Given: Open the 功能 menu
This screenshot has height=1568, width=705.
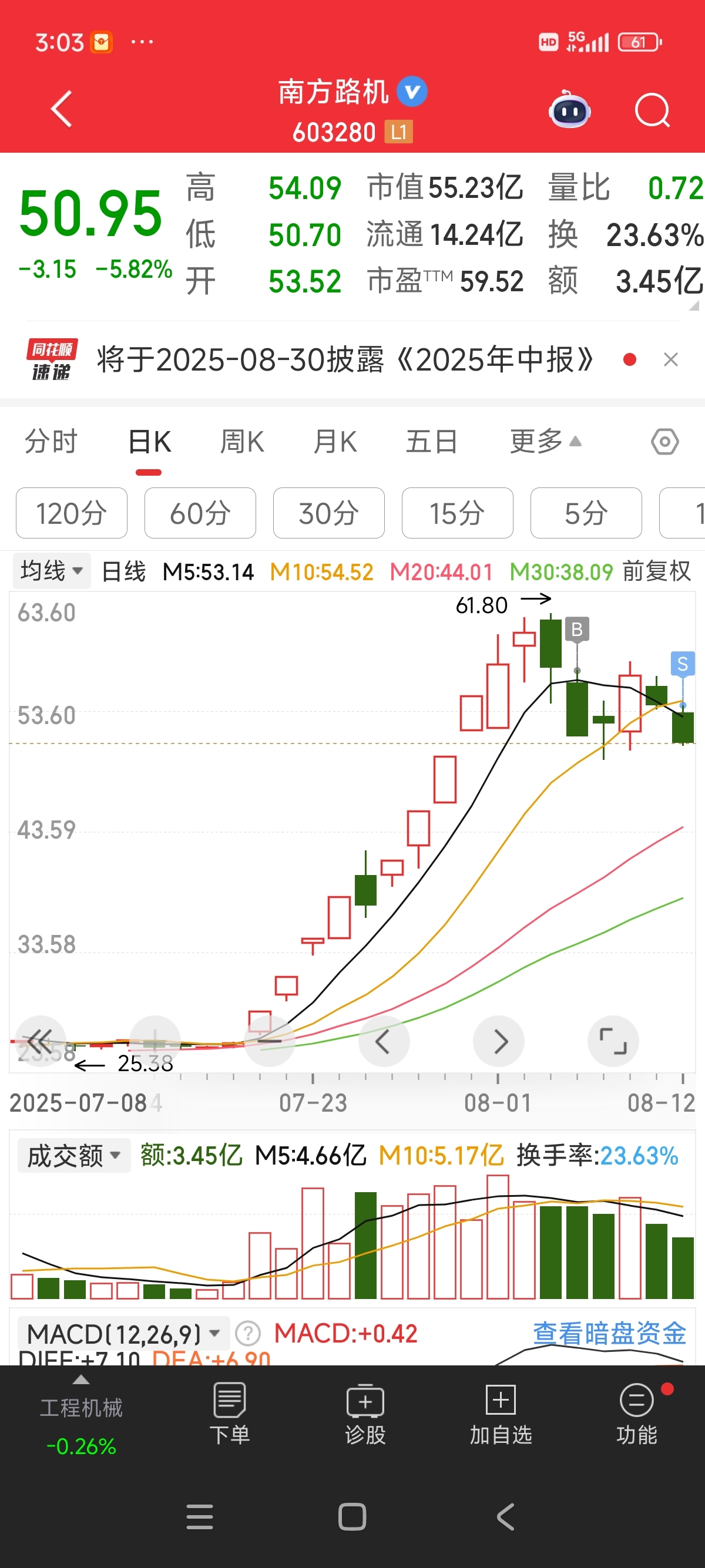Looking at the screenshot, I should click(x=637, y=1414).
